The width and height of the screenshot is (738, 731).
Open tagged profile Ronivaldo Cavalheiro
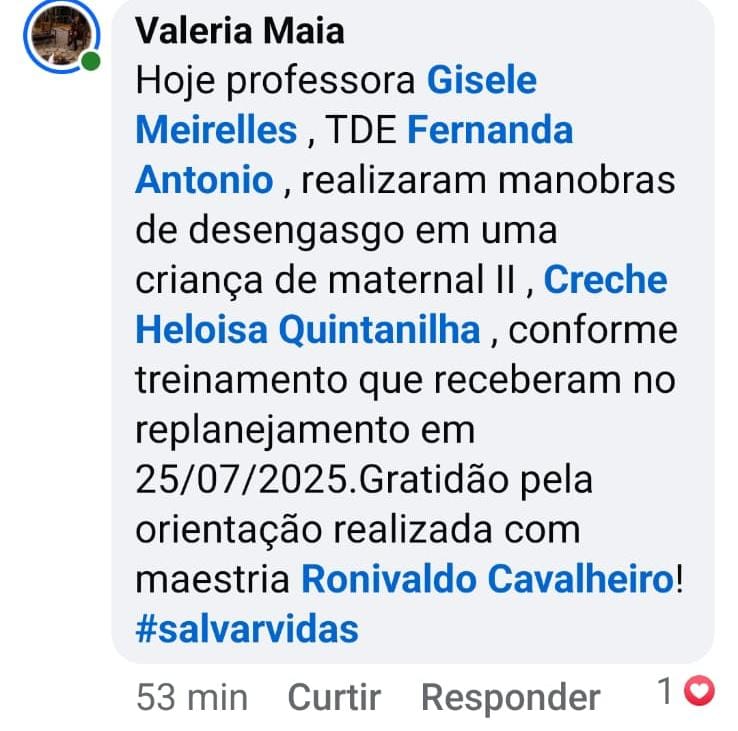tap(488, 579)
